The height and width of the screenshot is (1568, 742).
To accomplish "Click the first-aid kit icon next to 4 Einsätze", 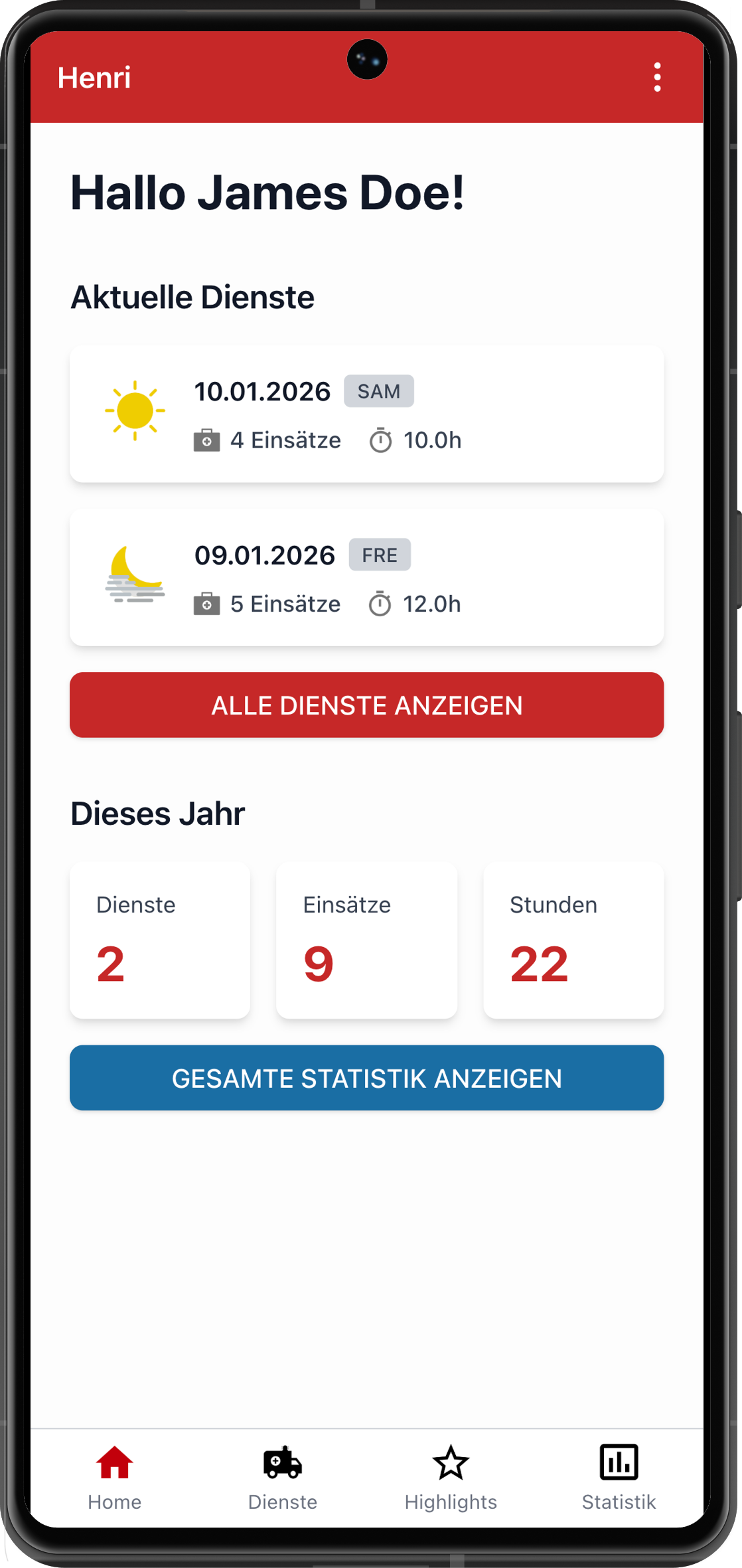I will [x=206, y=440].
